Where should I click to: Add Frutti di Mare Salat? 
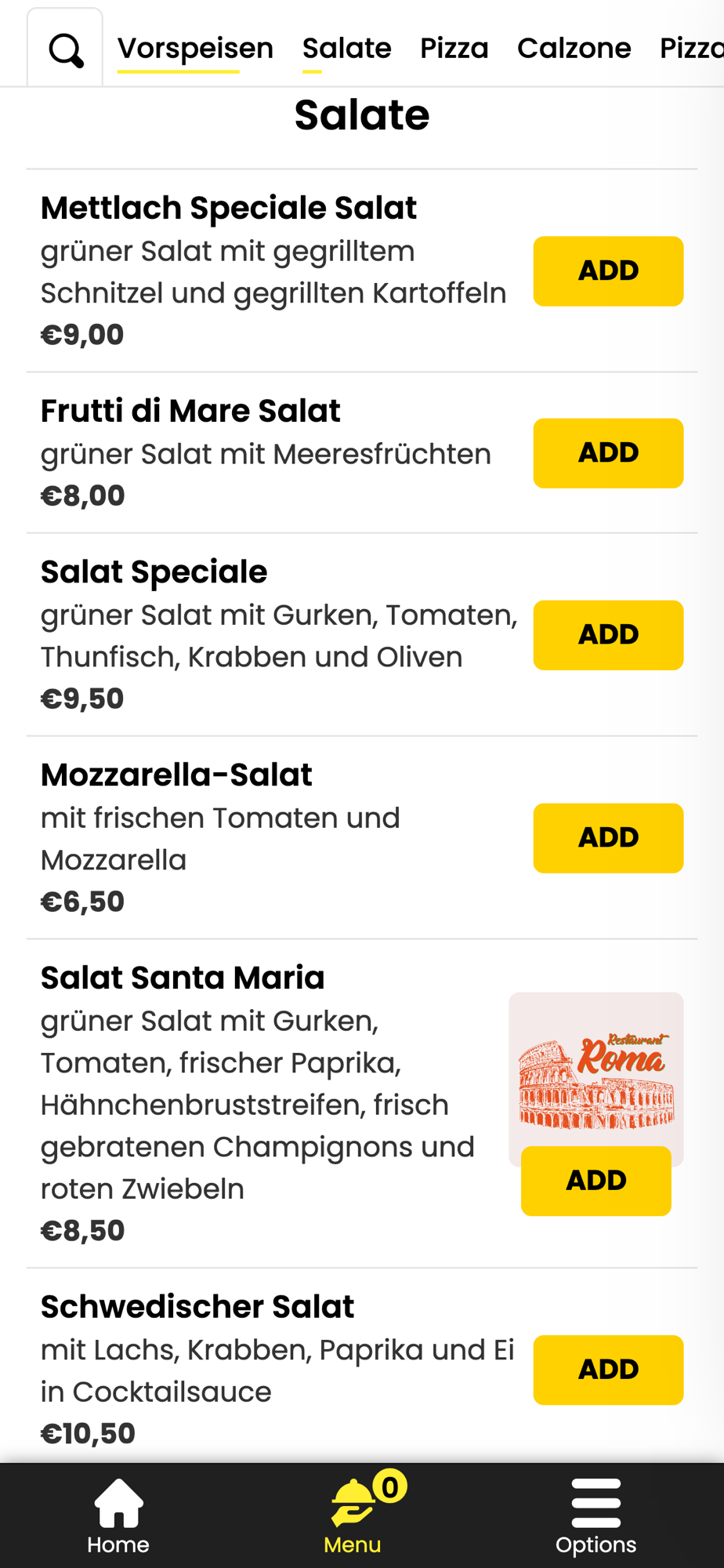(608, 453)
